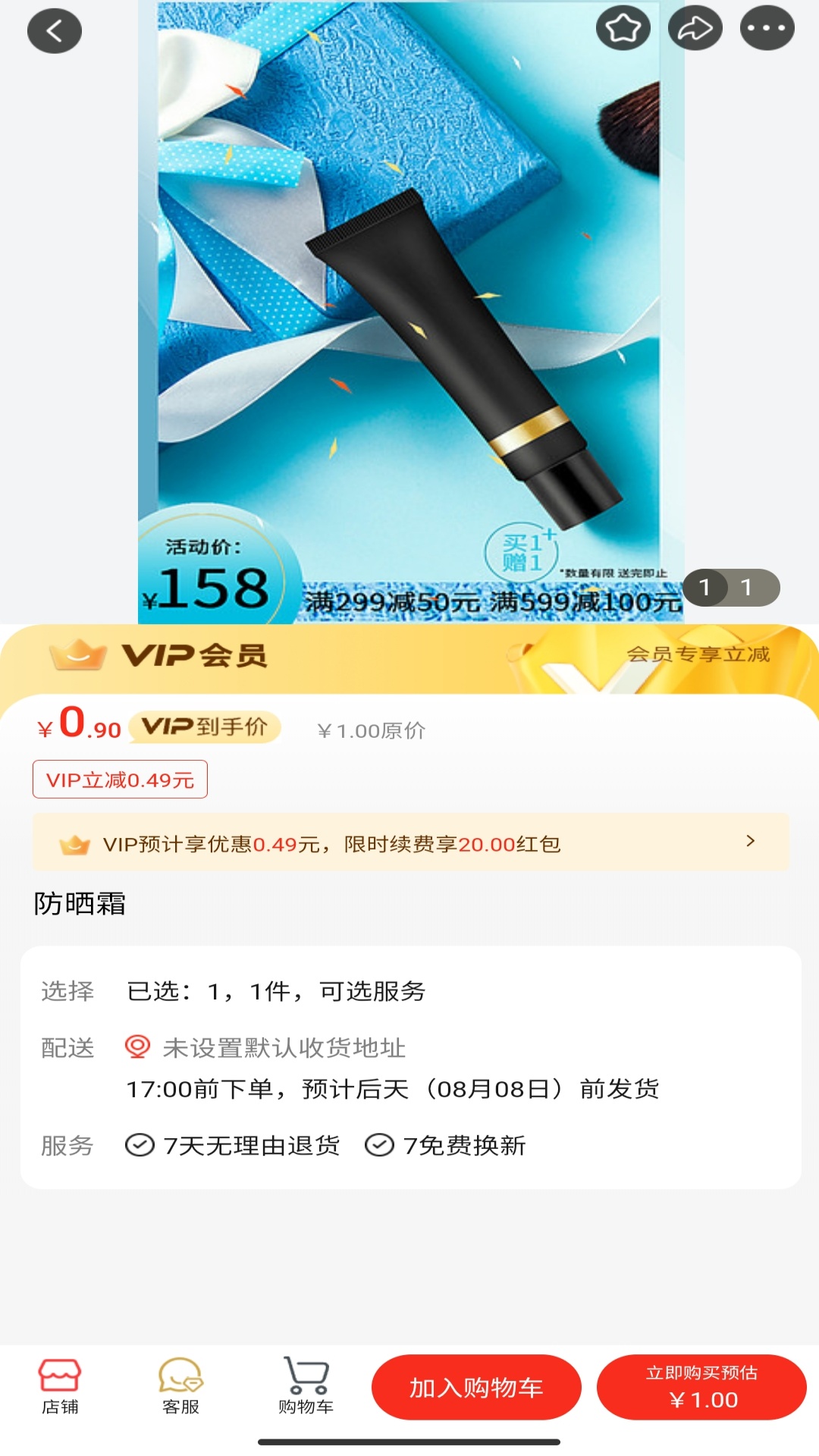Set delivery address in 配送 row

point(410,1068)
